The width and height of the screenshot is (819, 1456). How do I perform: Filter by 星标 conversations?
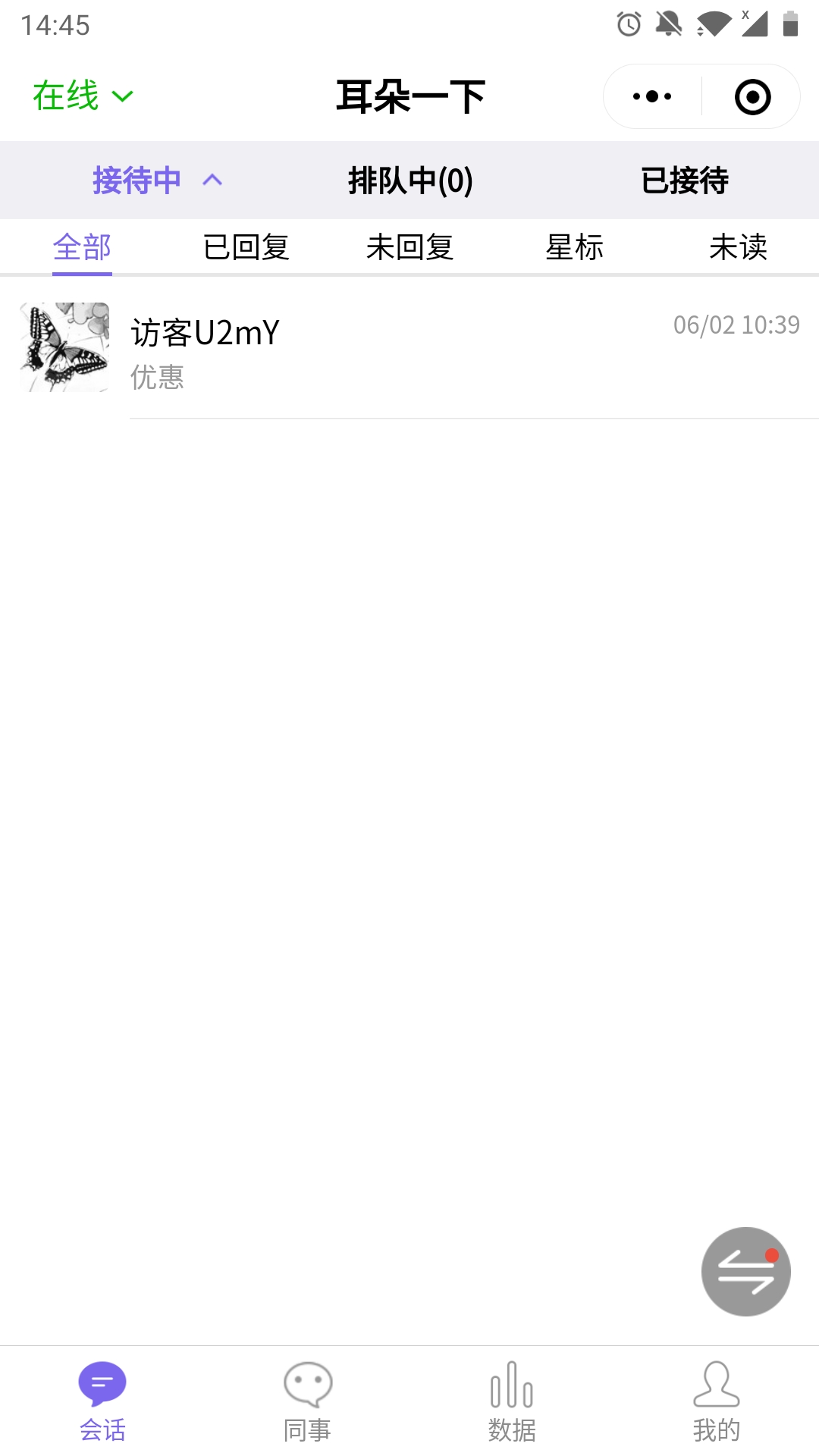click(574, 247)
